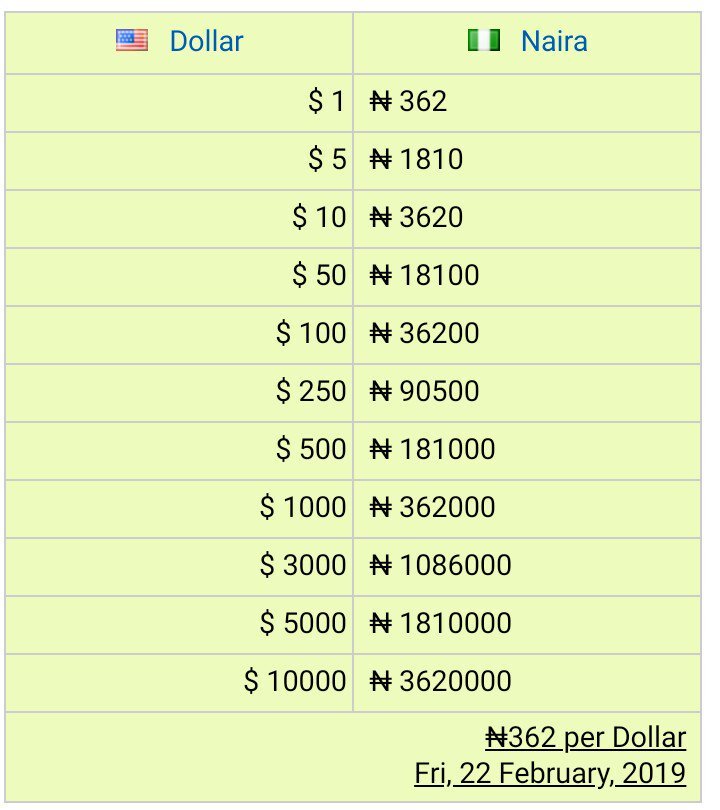Open the Naira currency link
This screenshot has height=810, width=720.
click(x=554, y=42)
